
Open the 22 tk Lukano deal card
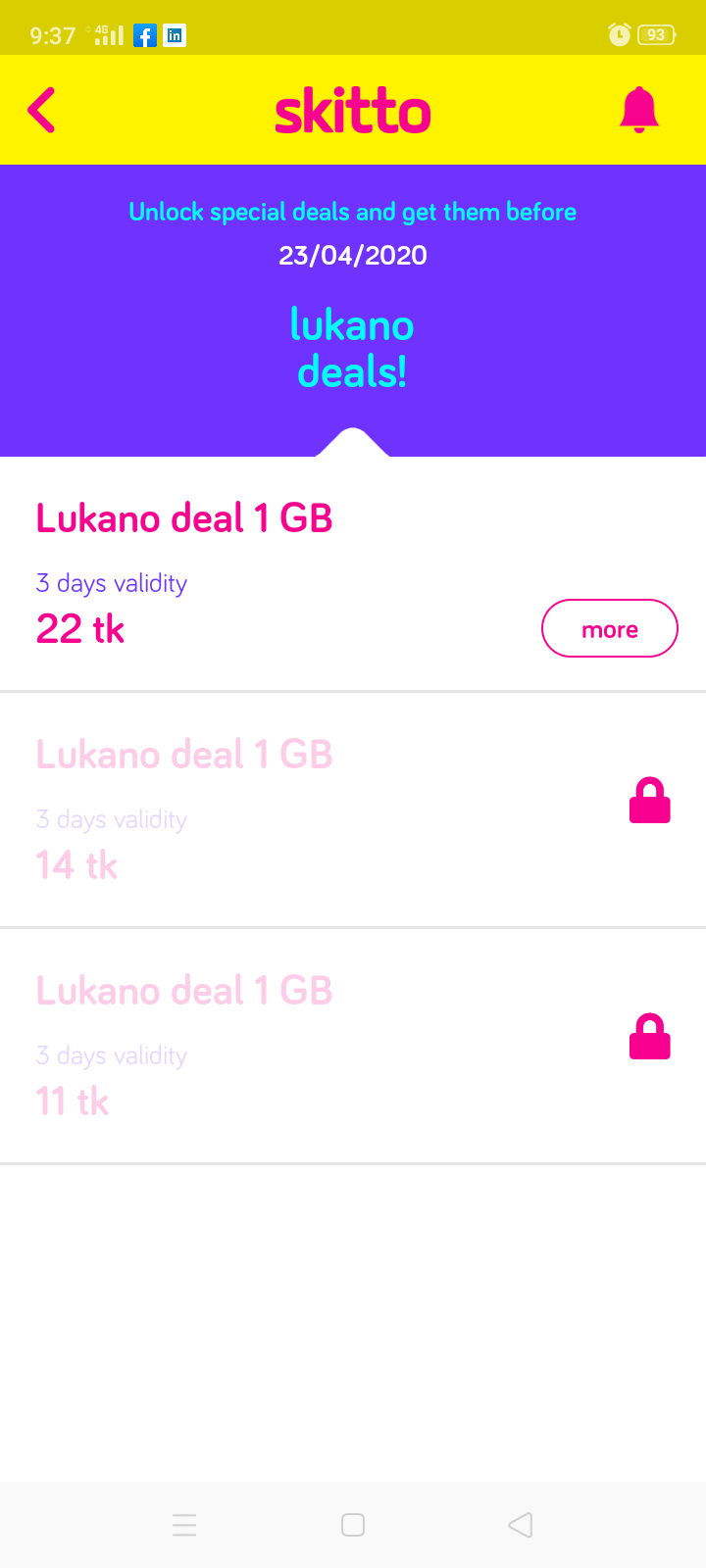coord(353,574)
